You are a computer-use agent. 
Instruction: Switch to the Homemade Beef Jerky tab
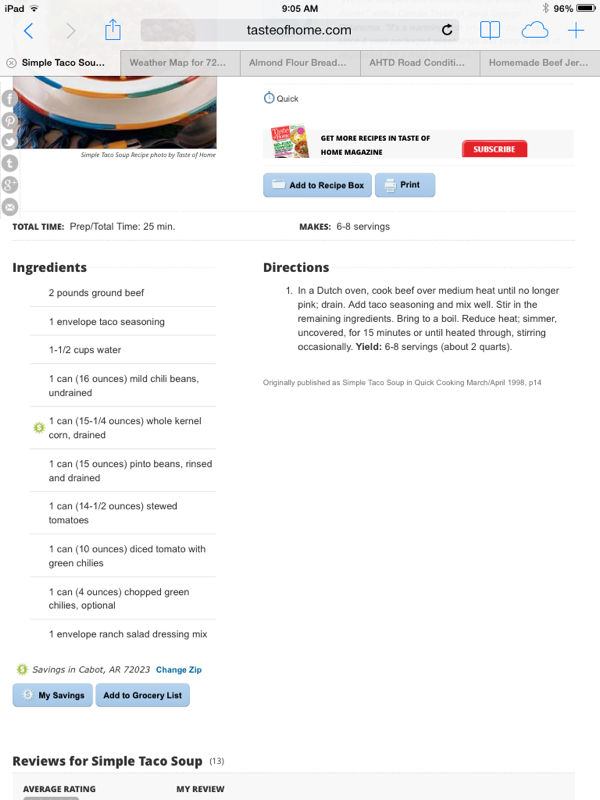coord(540,63)
